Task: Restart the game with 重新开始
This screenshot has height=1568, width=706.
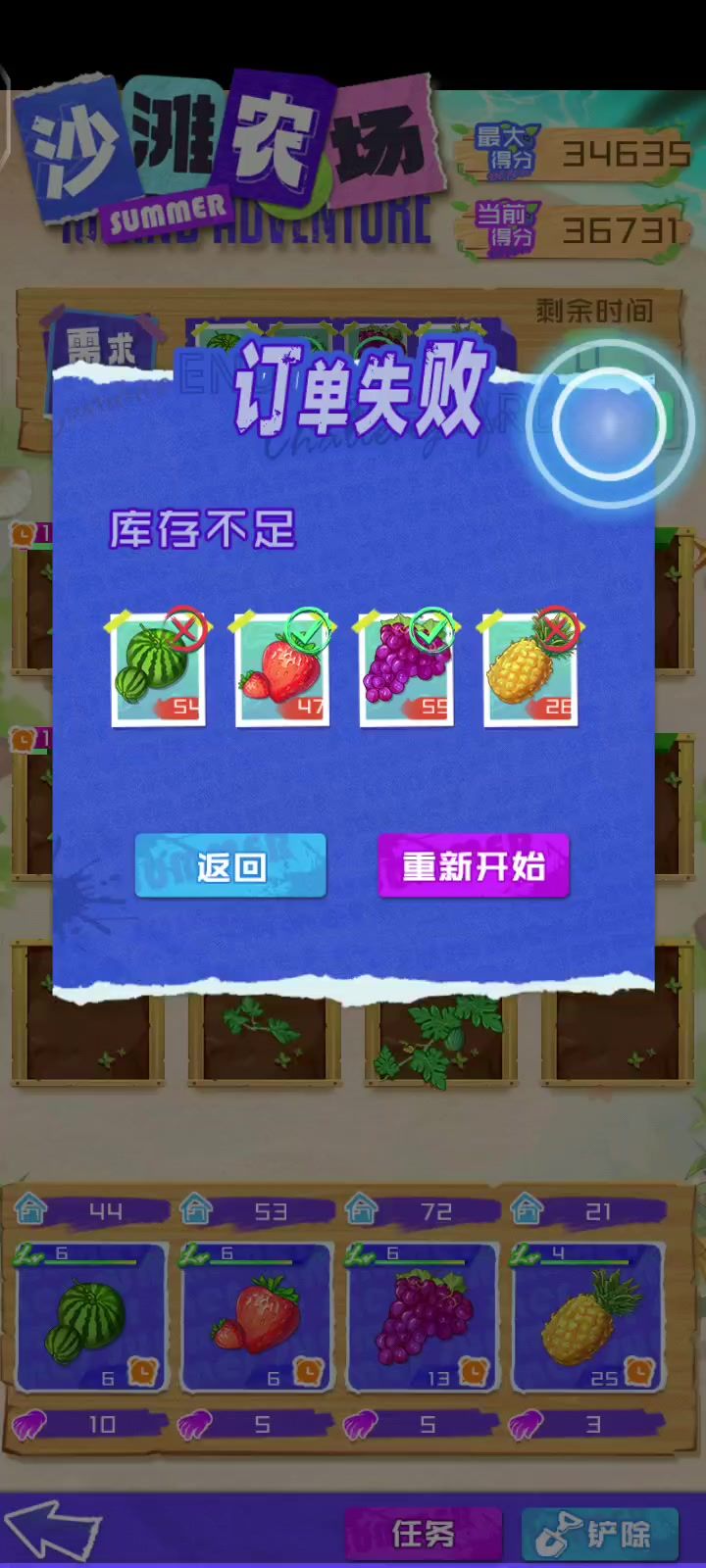Action: click(x=474, y=866)
